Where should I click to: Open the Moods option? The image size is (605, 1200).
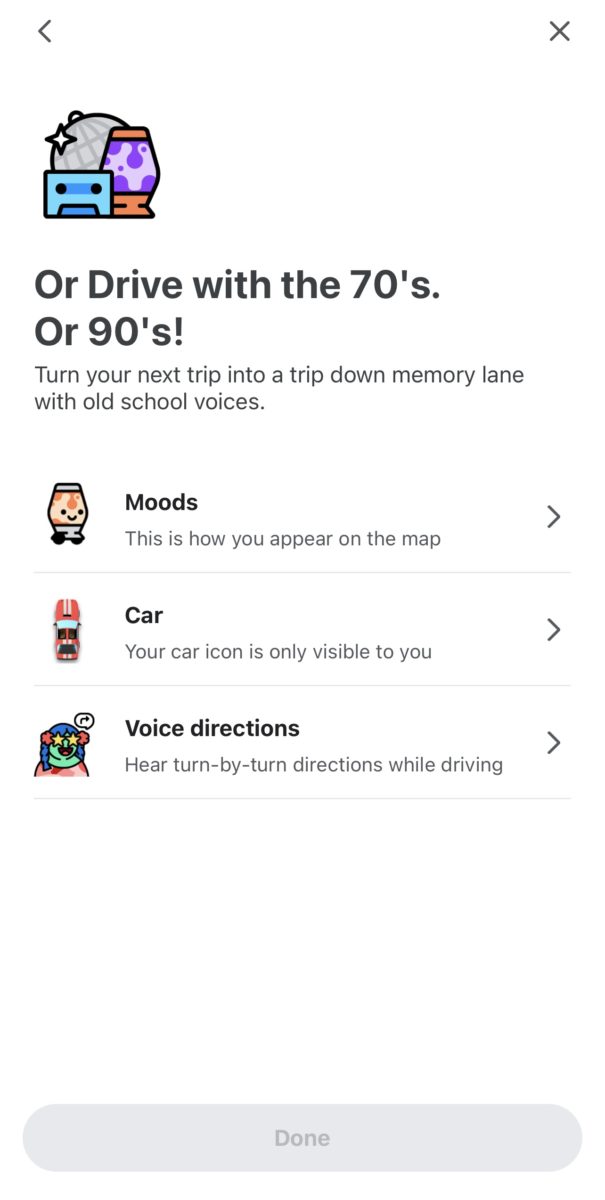300,518
